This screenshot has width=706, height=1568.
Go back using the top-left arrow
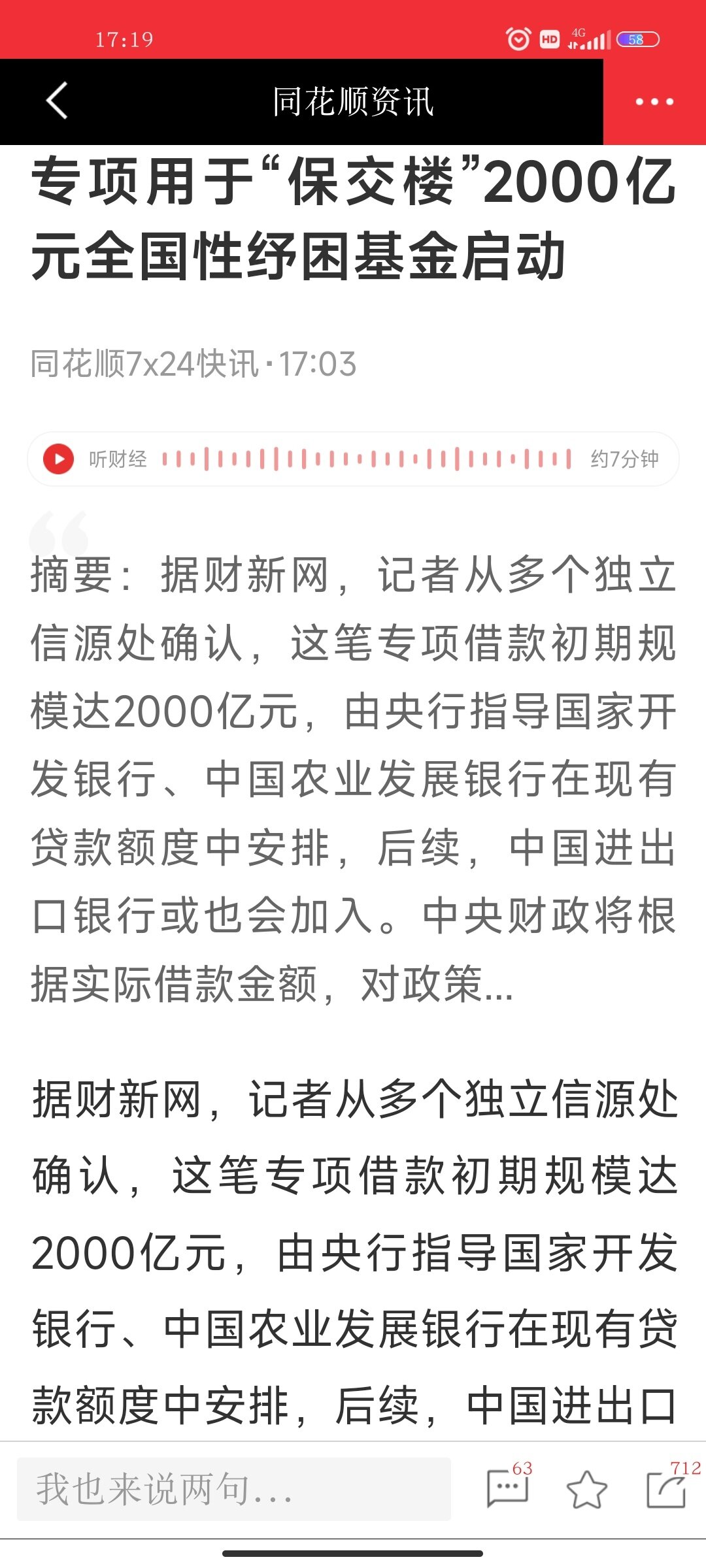[x=57, y=101]
